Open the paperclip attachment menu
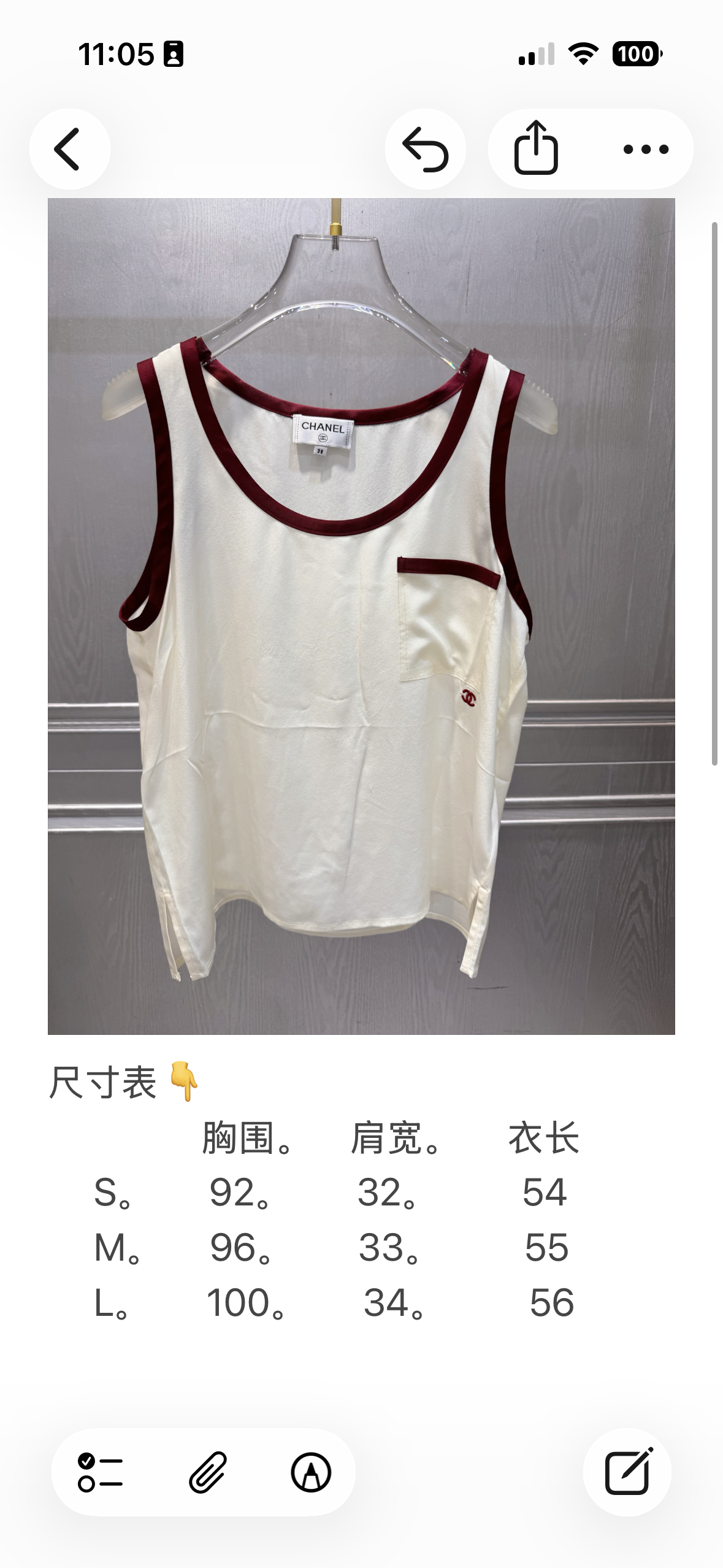 (207, 1472)
